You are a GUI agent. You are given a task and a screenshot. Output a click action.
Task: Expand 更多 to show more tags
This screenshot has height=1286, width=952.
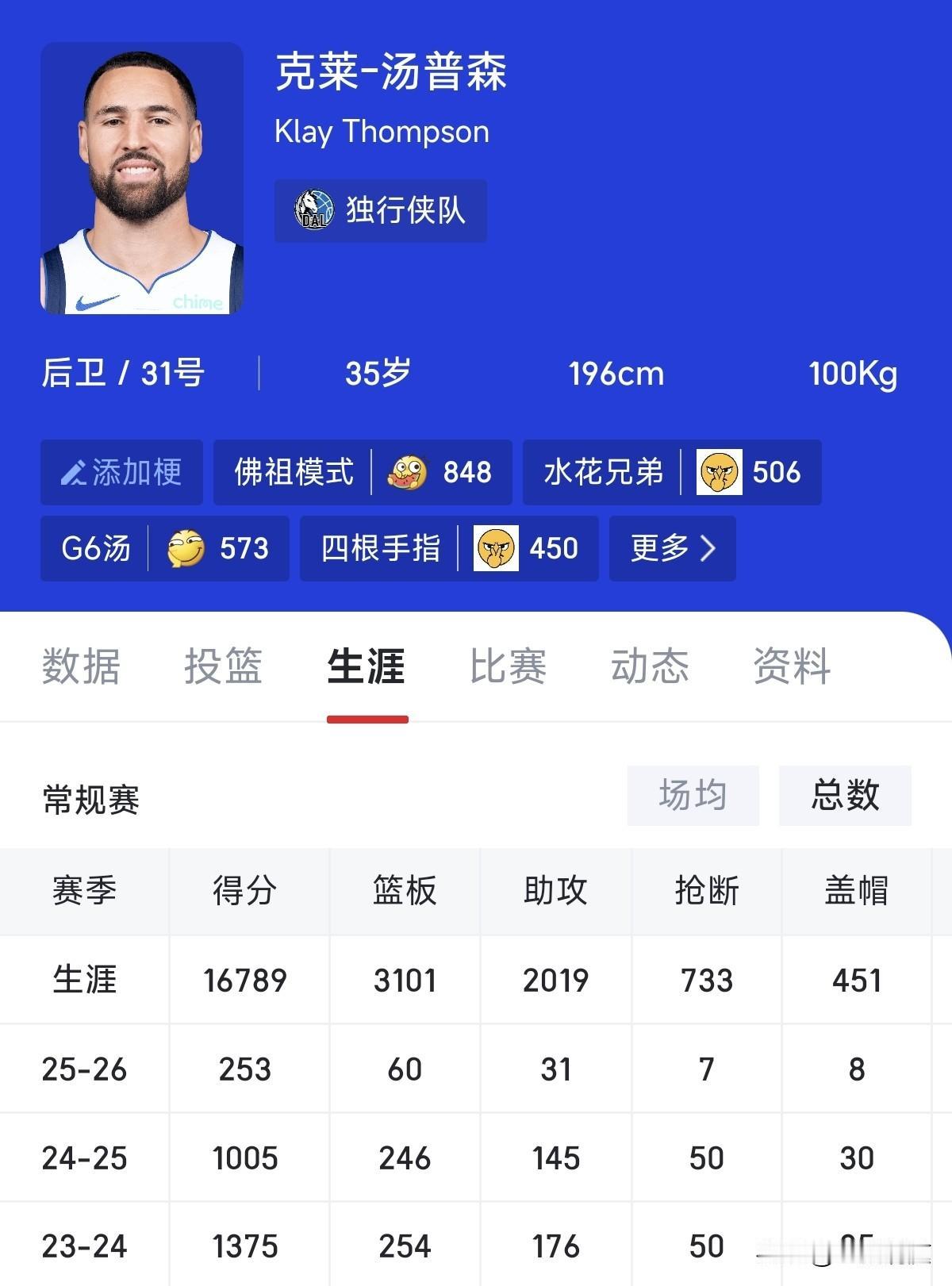tap(671, 548)
